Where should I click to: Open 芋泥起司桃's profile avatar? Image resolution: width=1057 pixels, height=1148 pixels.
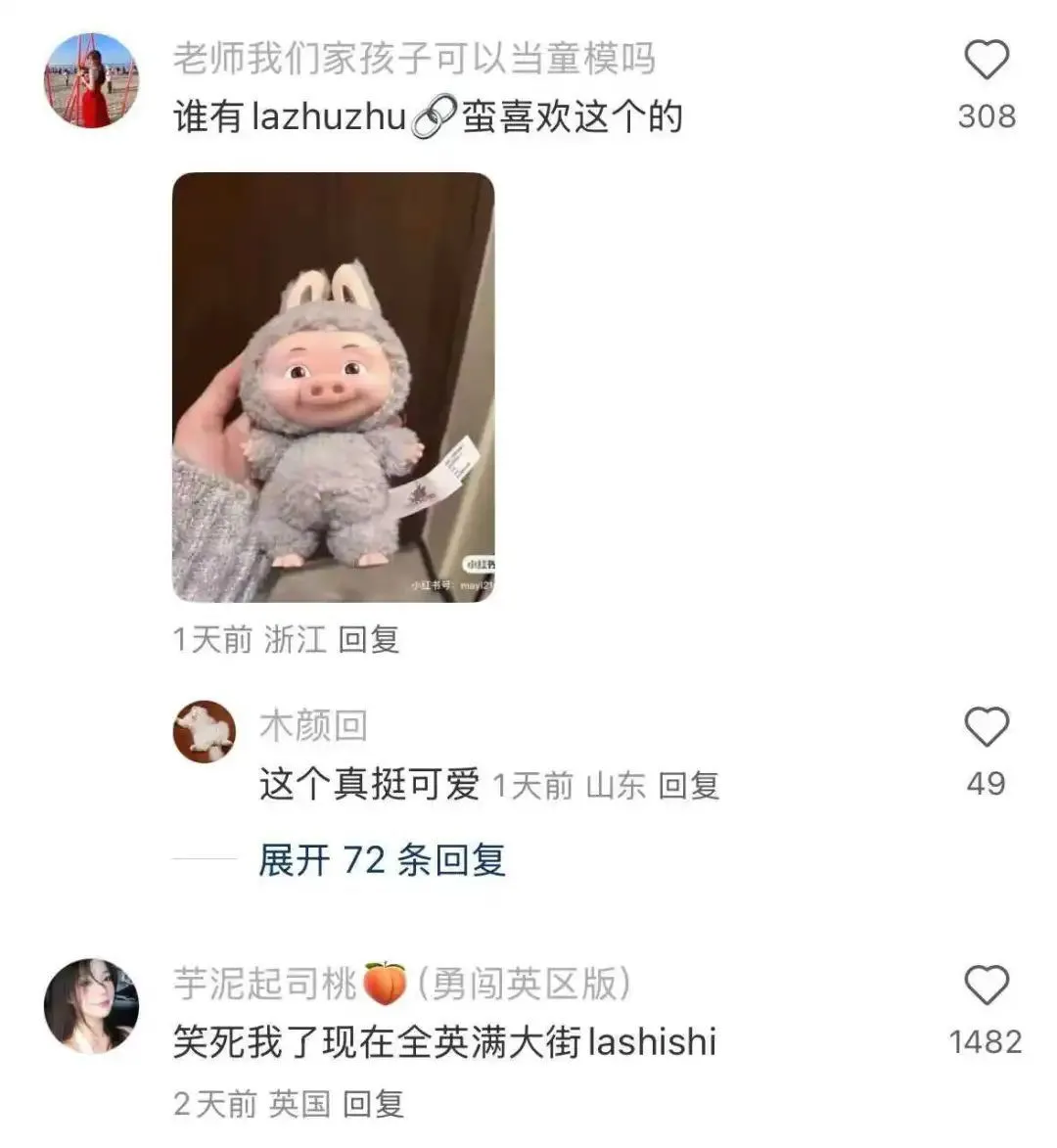(92, 1007)
